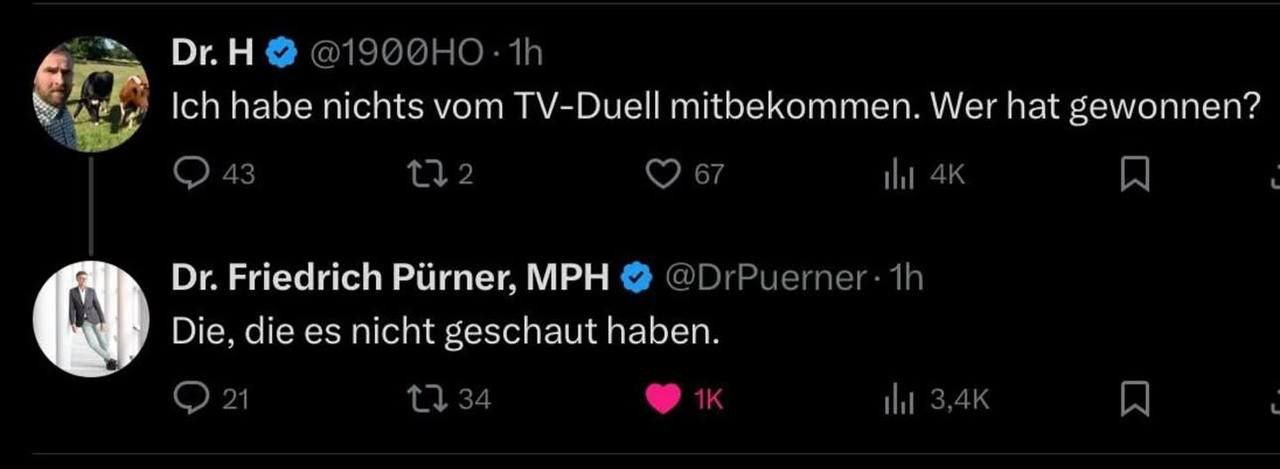The image size is (1280, 469).
Task: Unlike Dr. Friedrich Pürner's reply
Action: tap(661, 399)
